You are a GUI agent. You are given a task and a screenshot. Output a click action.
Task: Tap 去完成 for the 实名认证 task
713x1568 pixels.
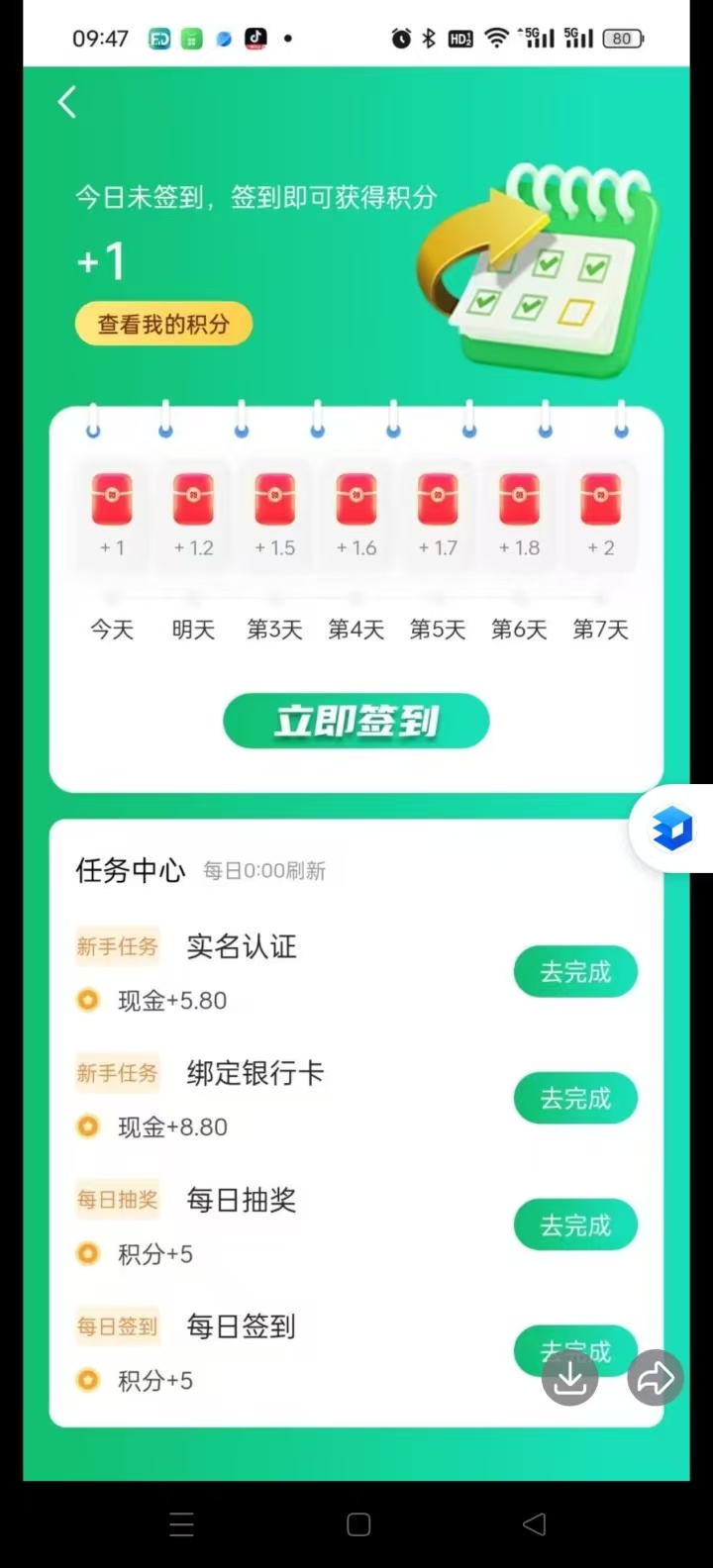(x=575, y=972)
